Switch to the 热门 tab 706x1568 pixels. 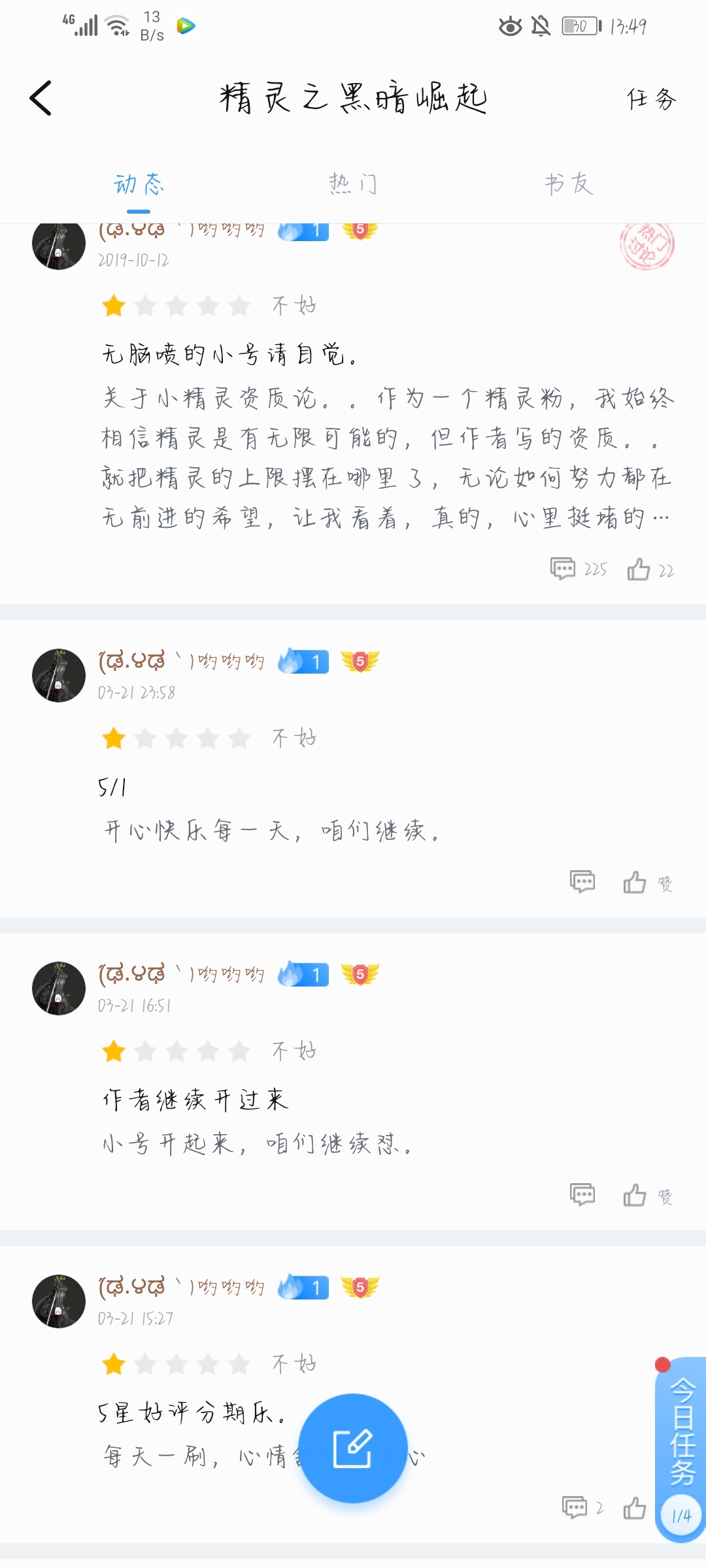pos(353,184)
